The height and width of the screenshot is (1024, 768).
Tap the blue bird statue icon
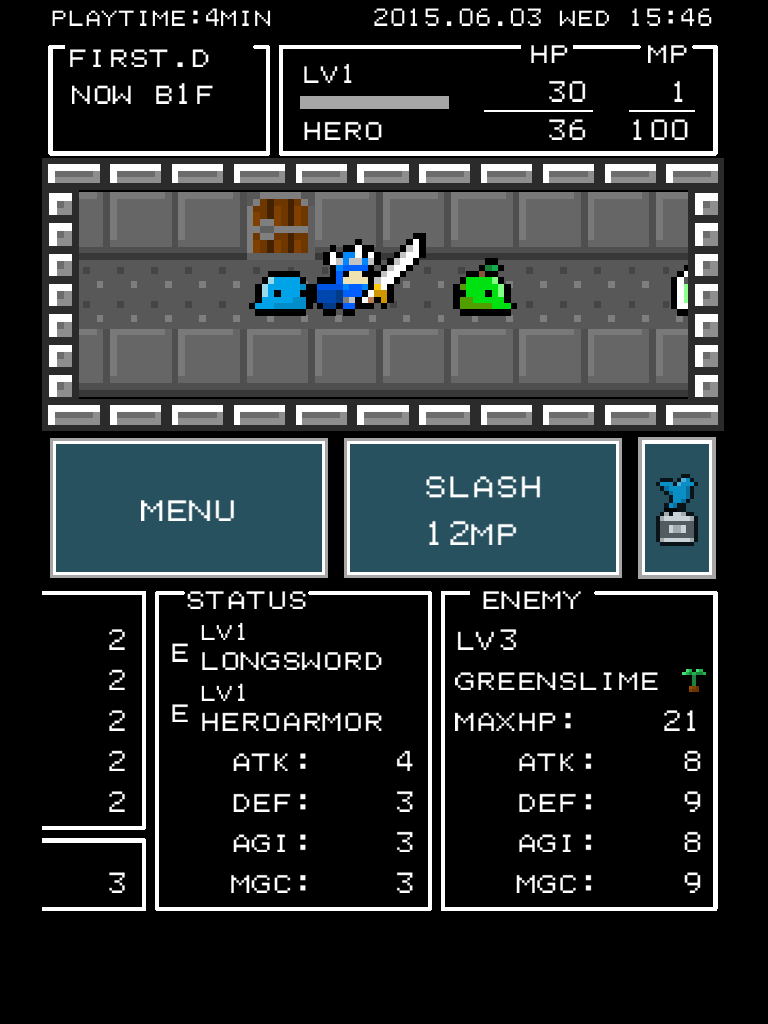(x=677, y=507)
